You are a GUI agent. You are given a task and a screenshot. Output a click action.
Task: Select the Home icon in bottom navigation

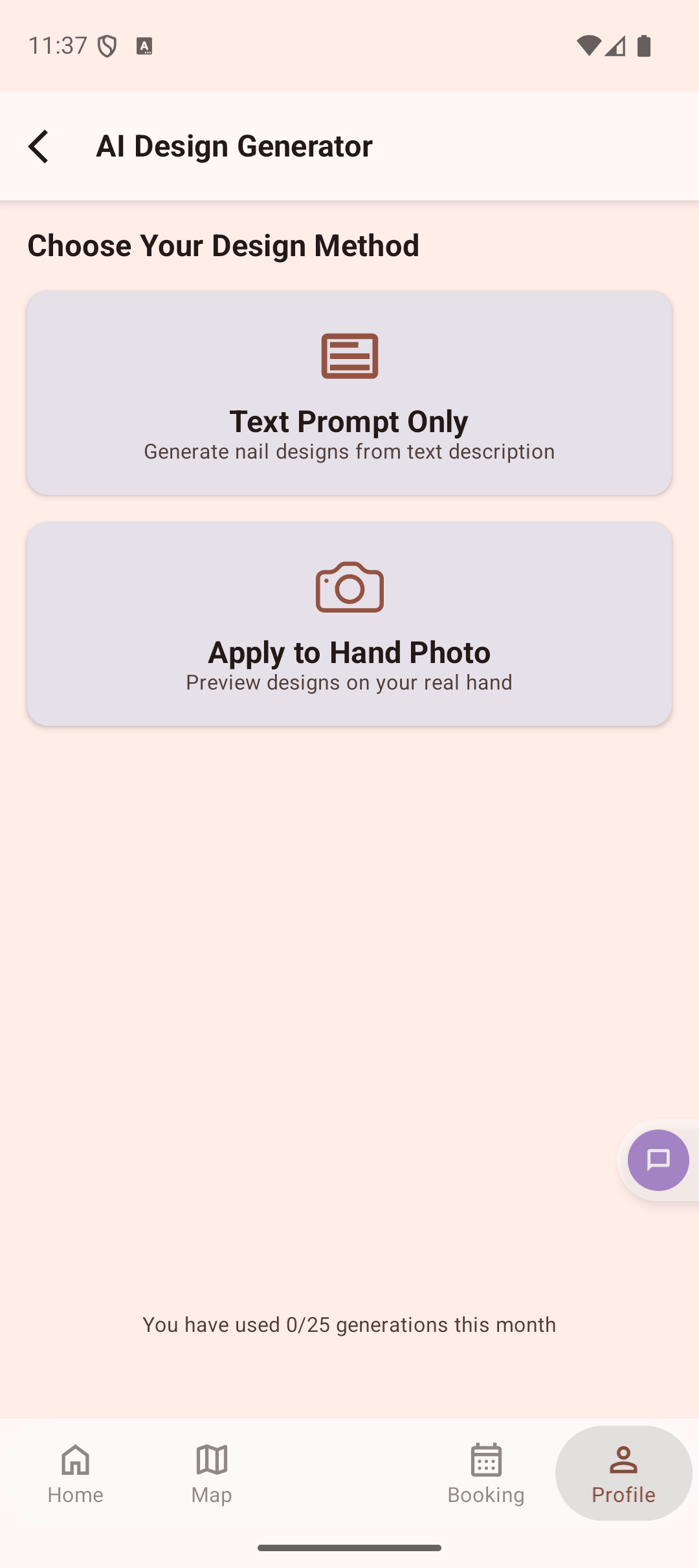[74, 1461]
